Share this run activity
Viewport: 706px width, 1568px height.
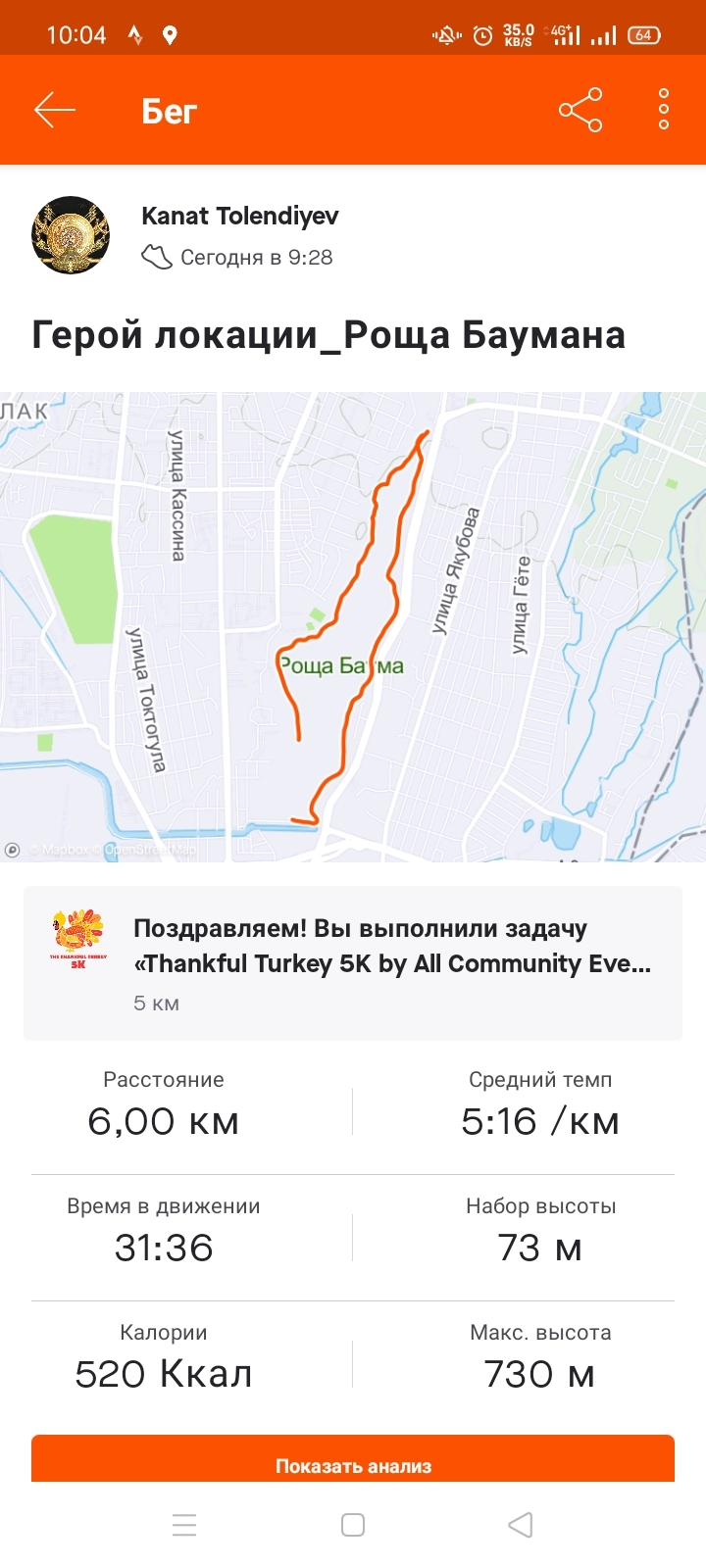coord(580,110)
